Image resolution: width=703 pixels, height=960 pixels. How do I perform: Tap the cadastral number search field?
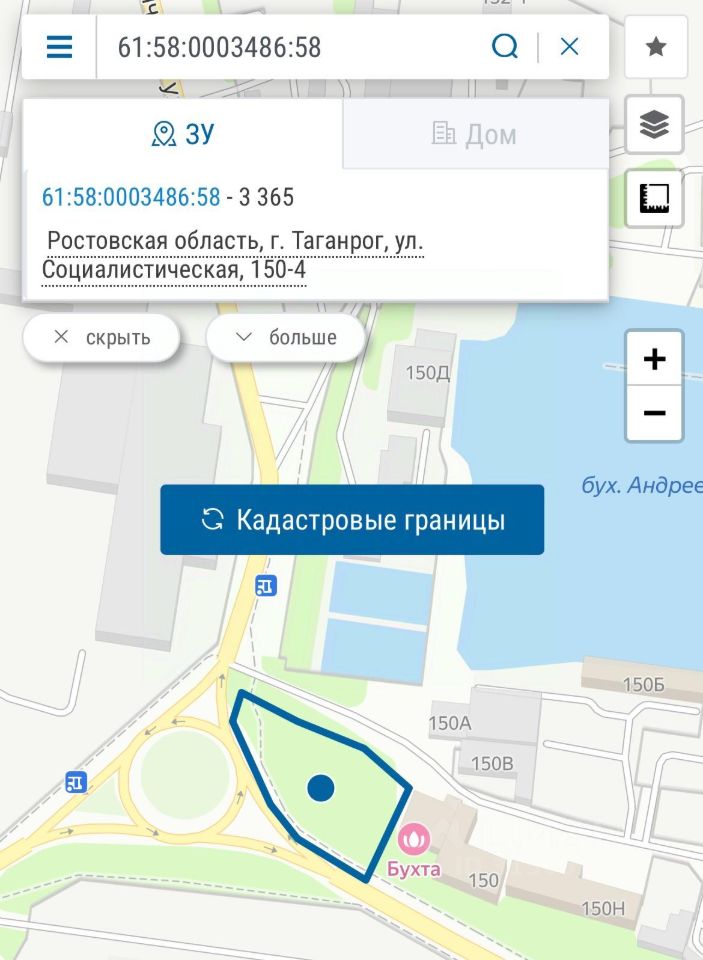290,47
